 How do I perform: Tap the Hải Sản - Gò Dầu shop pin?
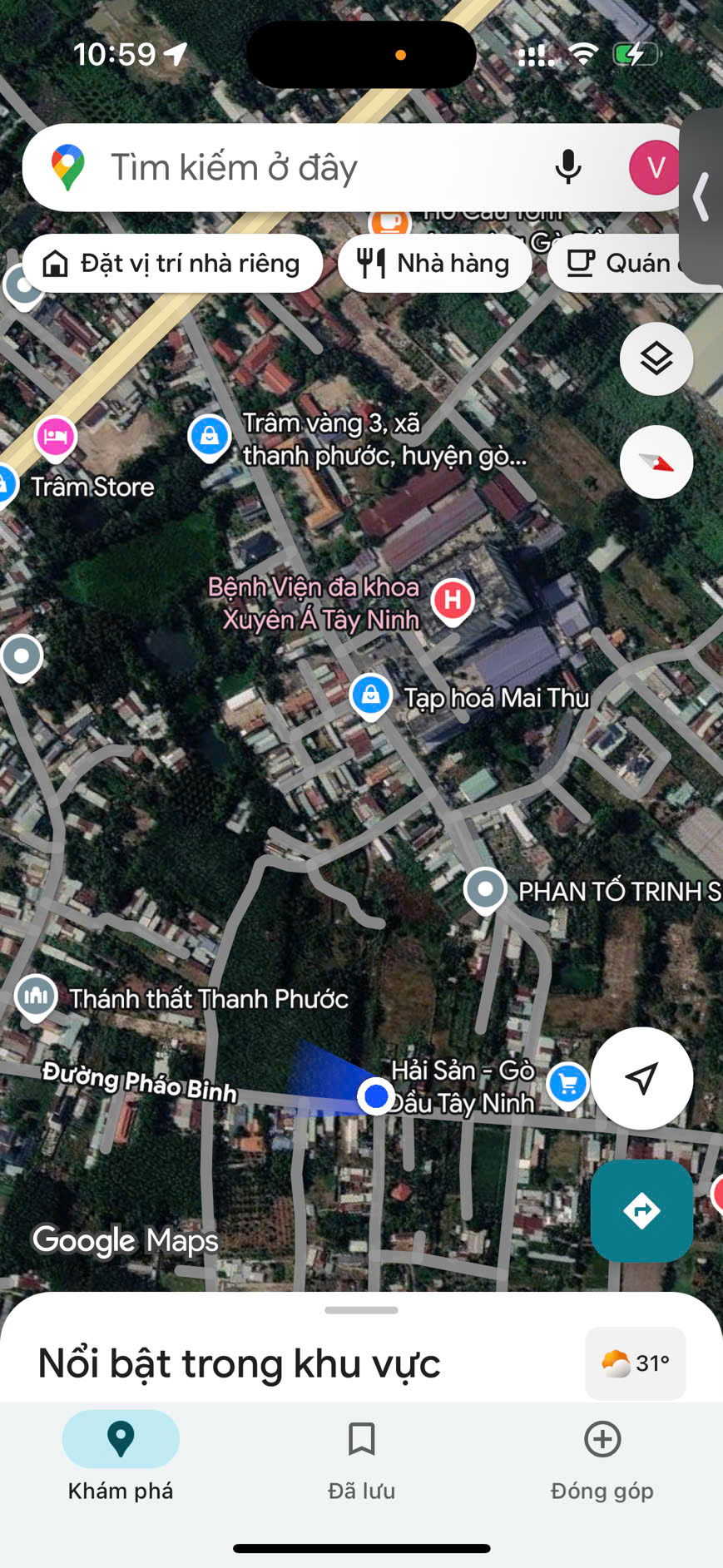(568, 1084)
